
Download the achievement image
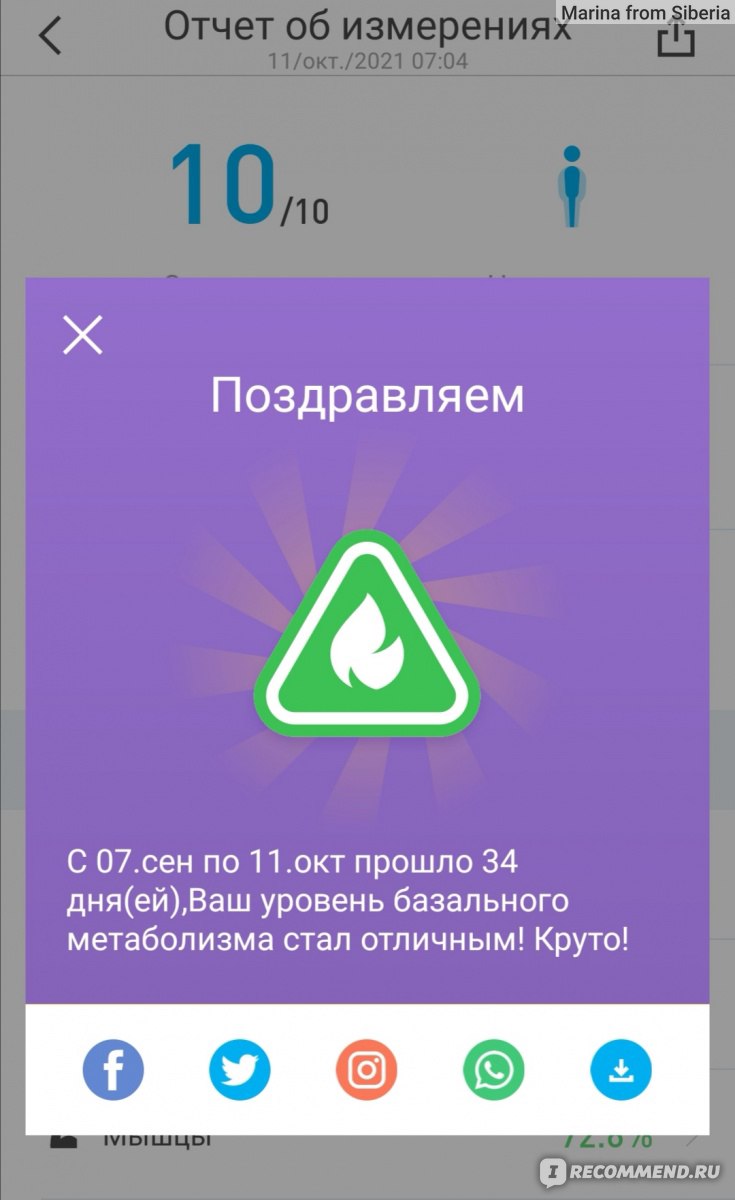click(621, 1070)
